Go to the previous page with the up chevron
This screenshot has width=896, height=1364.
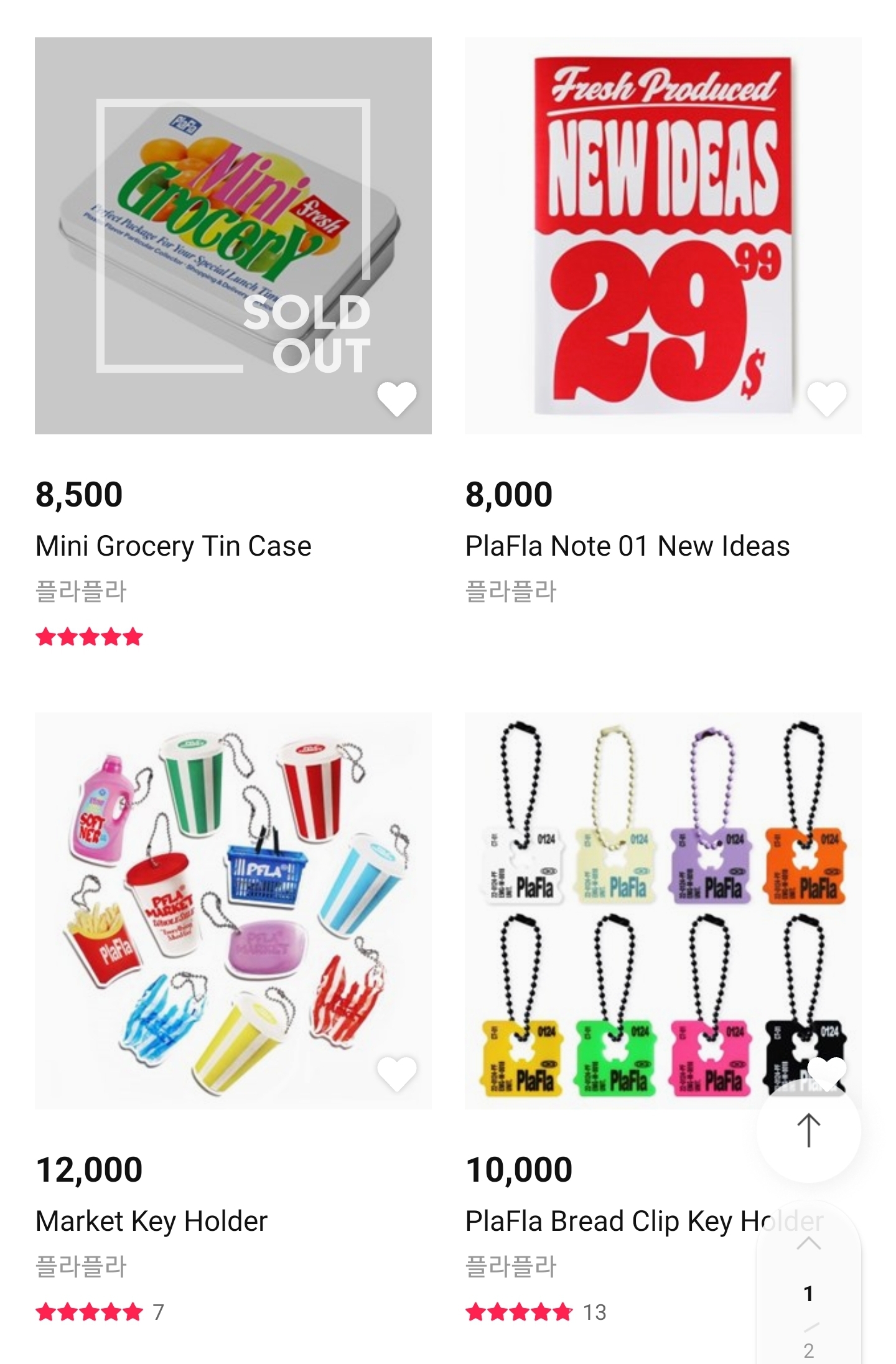point(808,1243)
